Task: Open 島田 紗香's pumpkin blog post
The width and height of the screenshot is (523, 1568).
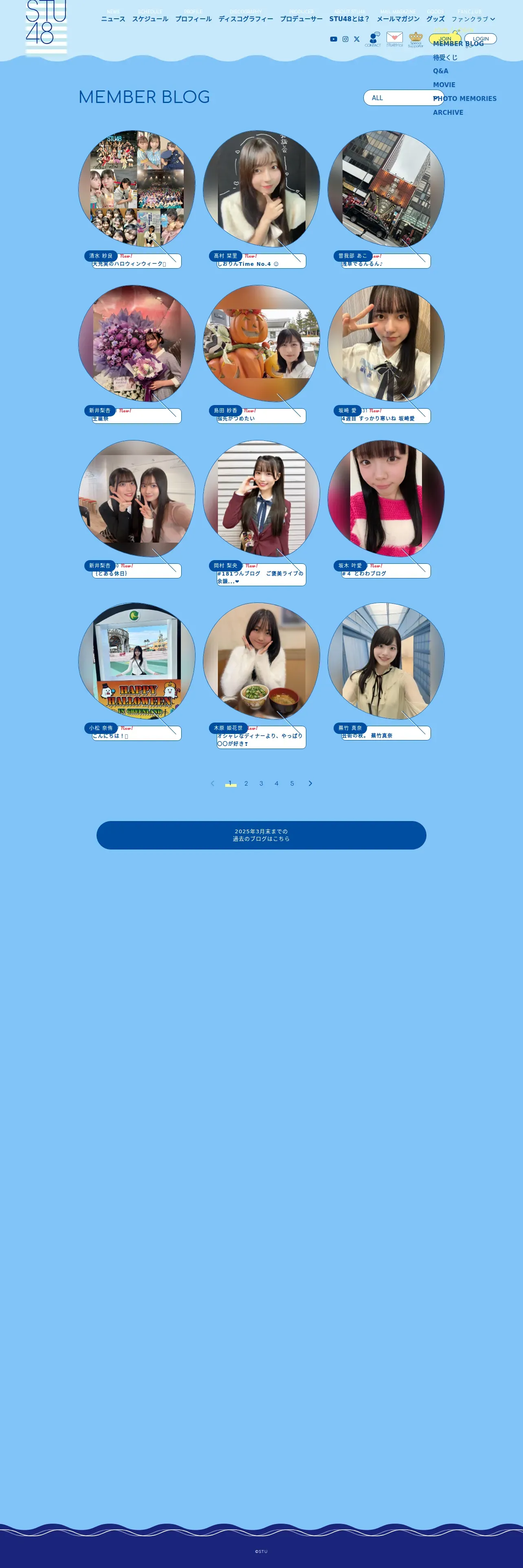Action: (261, 354)
